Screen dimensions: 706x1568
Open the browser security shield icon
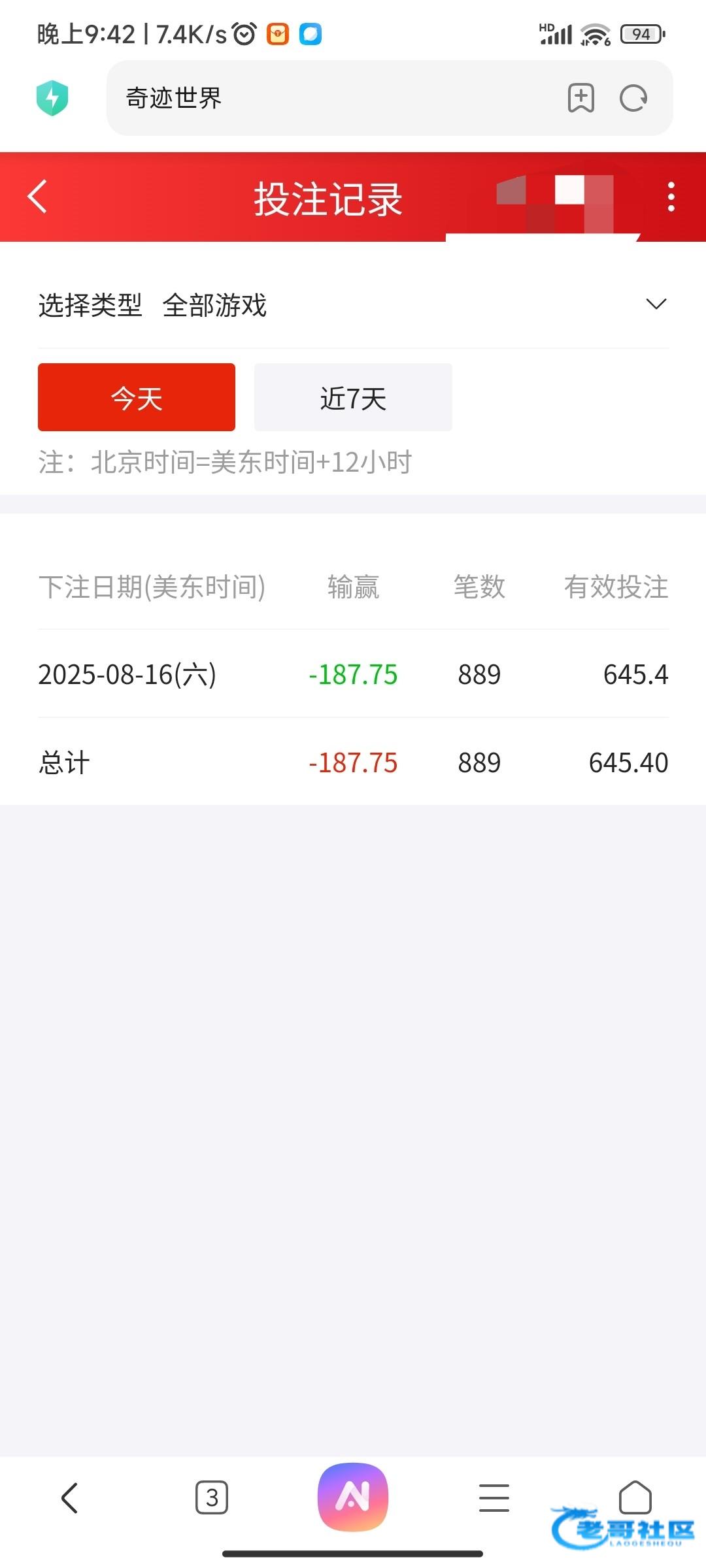[52, 98]
